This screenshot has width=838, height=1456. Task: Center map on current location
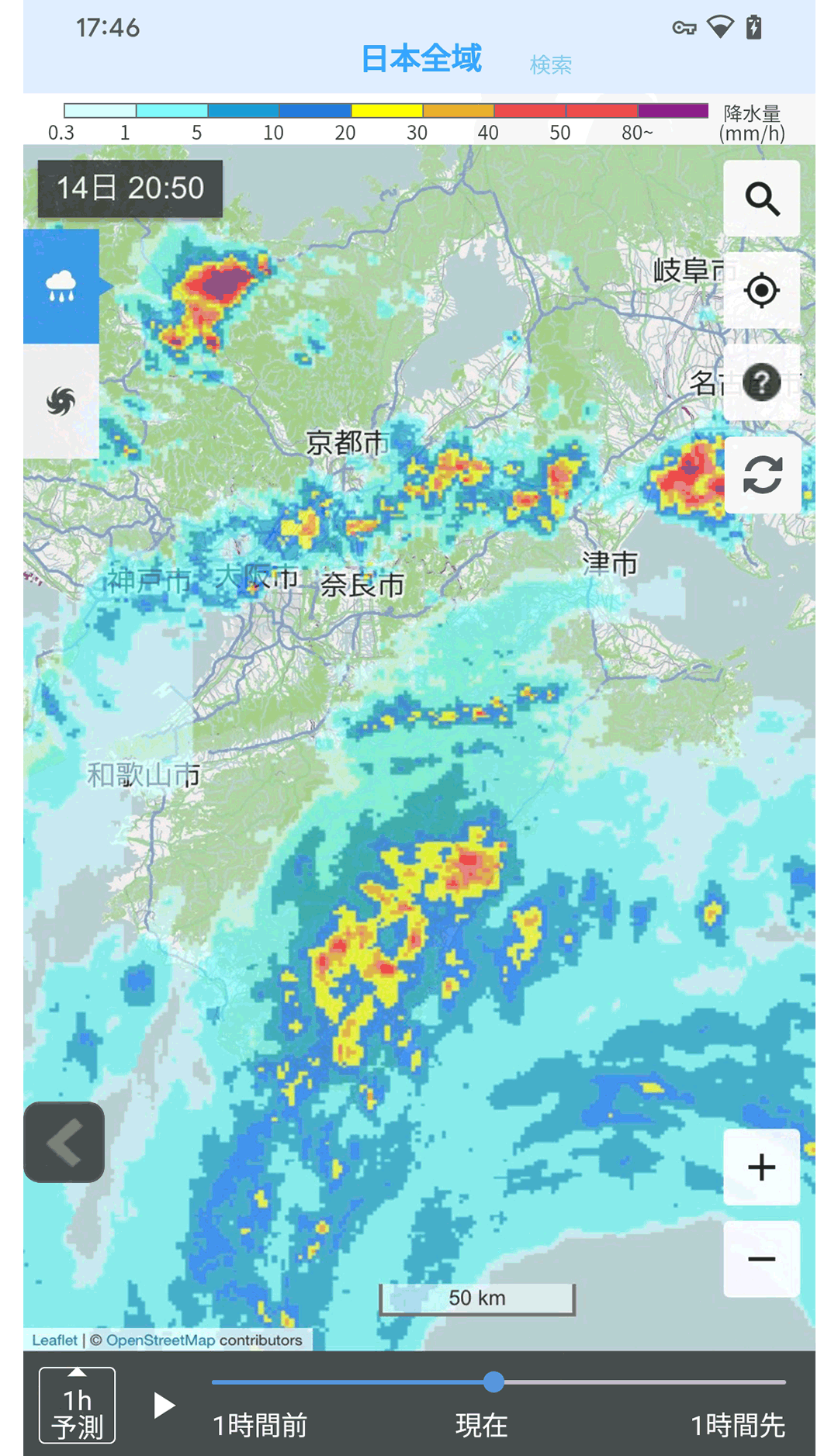click(x=762, y=290)
